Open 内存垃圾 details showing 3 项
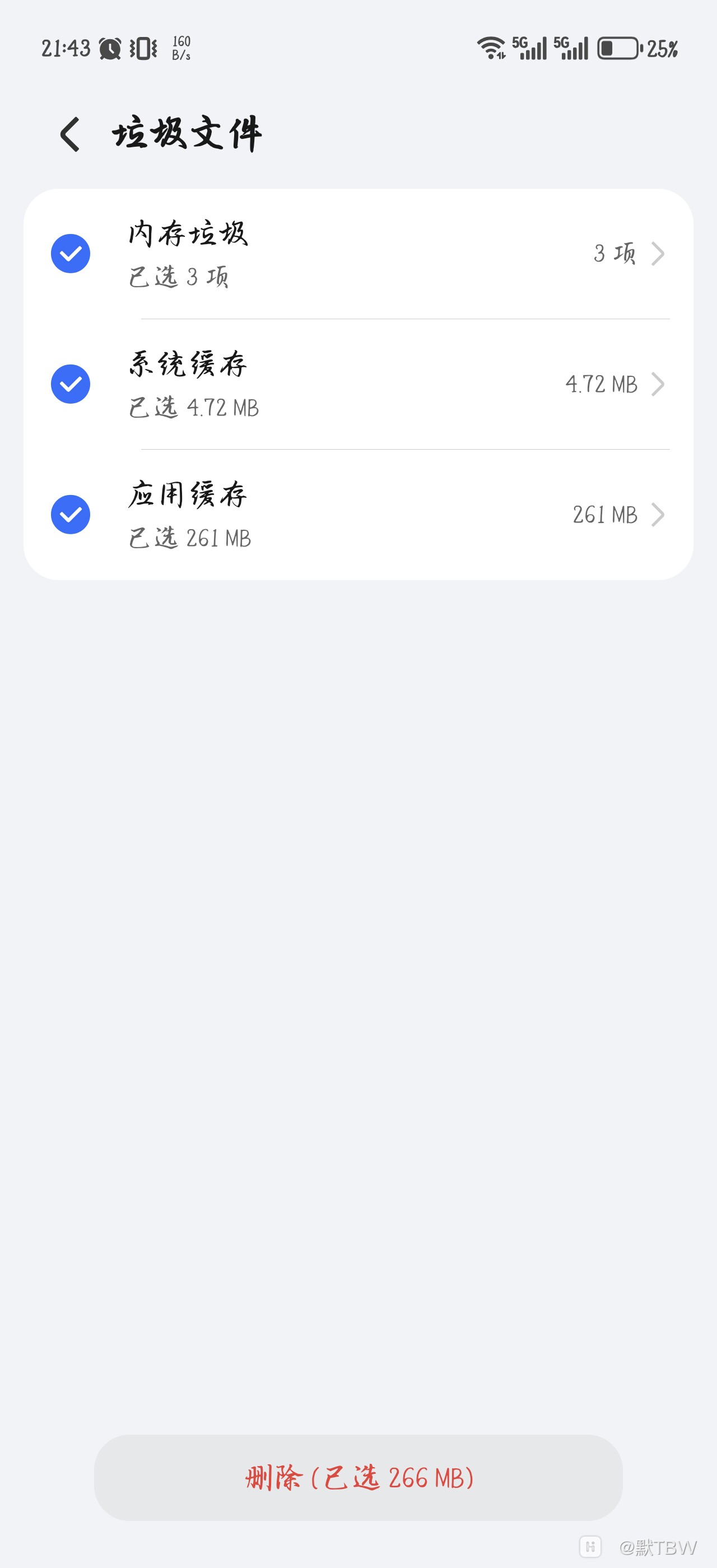717x1568 pixels. (x=628, y=253)
